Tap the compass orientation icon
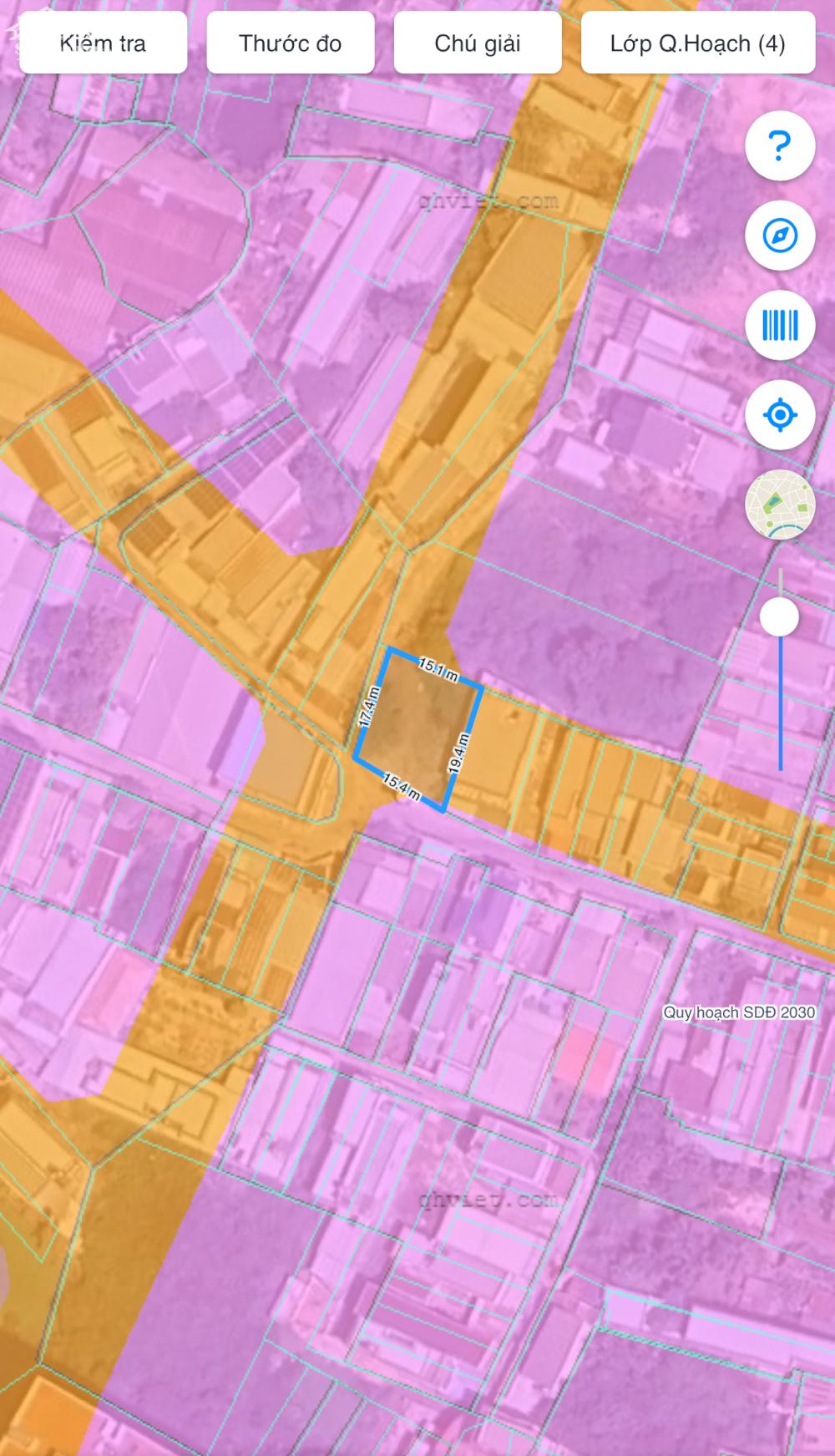 780,236
